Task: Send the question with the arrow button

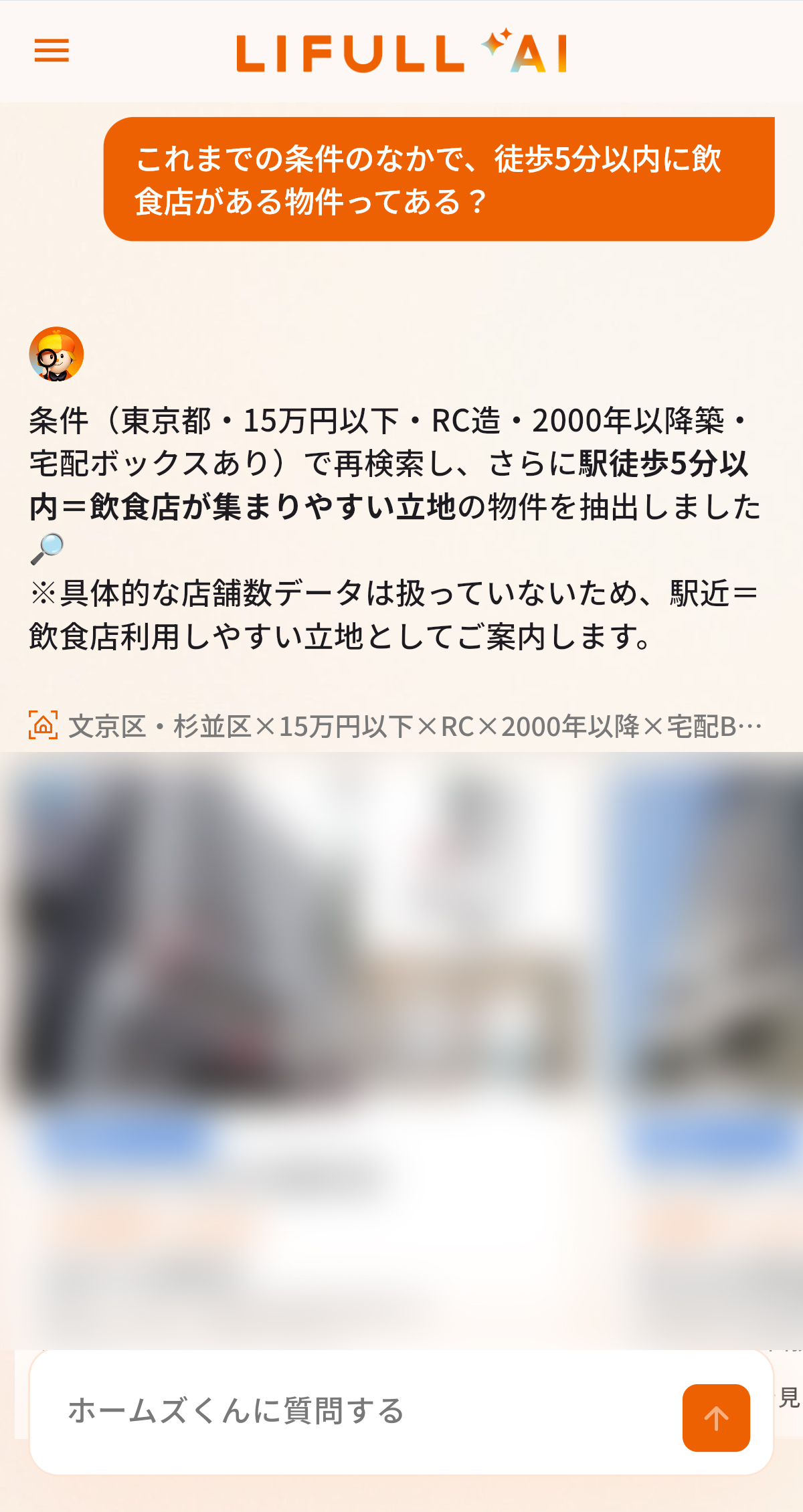Action: pos(716,1417)
